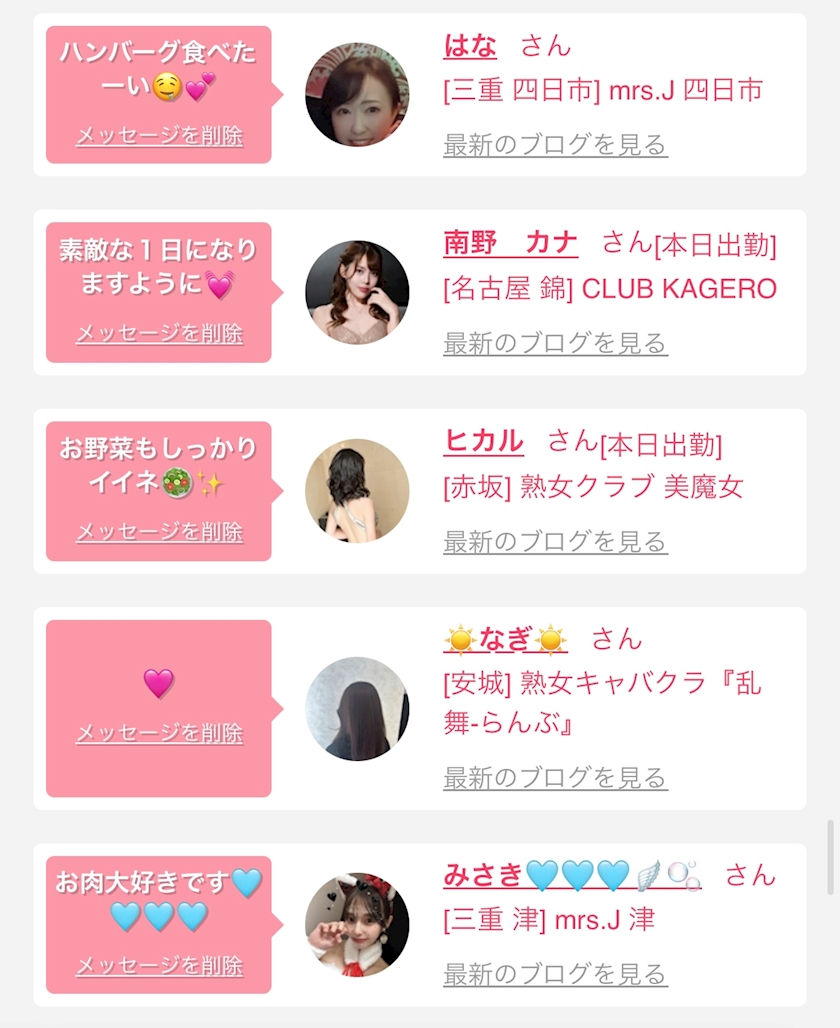This screenshot has width=840, height=1028.
Task: Delete the お野菜もしっかりイイネ message
Action: [x=159, y=532]
